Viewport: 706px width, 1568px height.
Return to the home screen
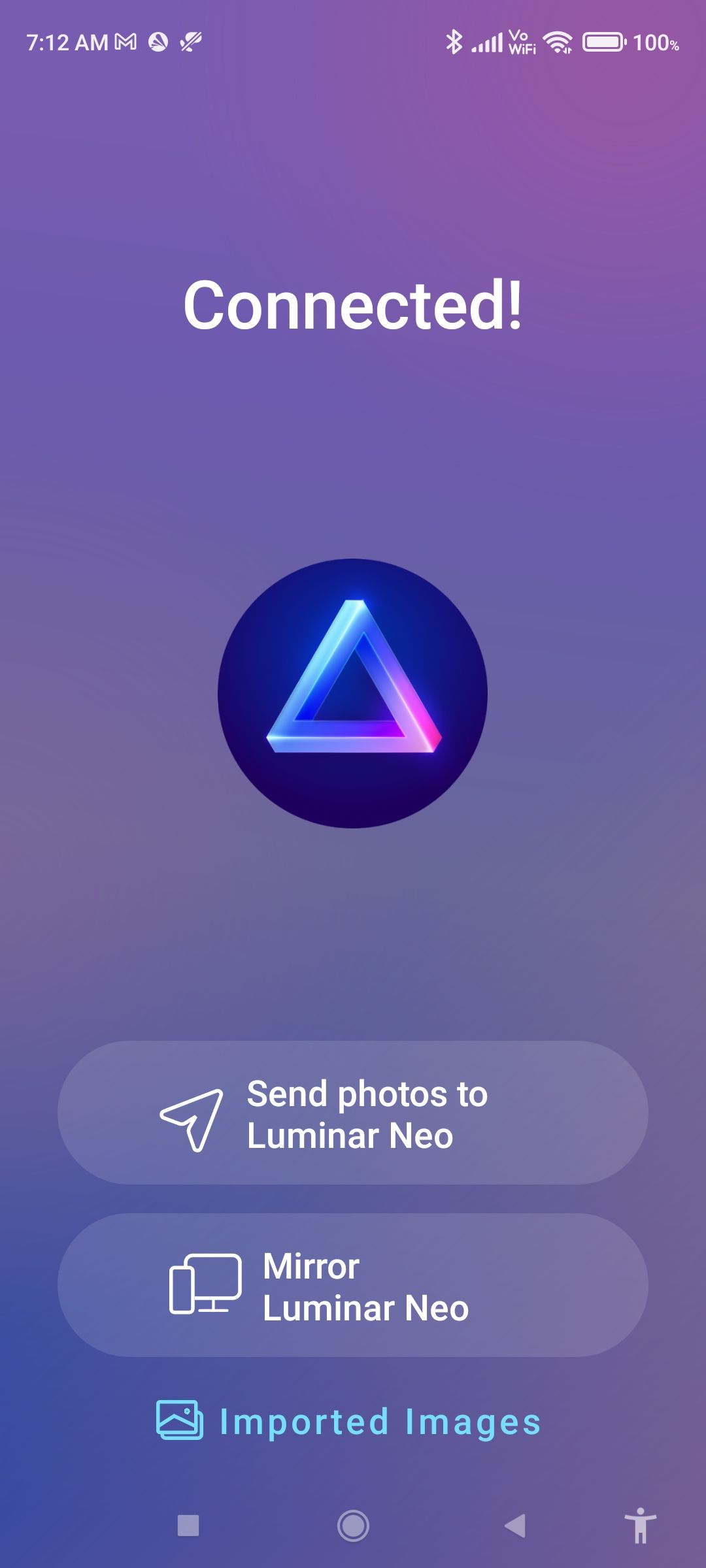[x=353, y=1526]
